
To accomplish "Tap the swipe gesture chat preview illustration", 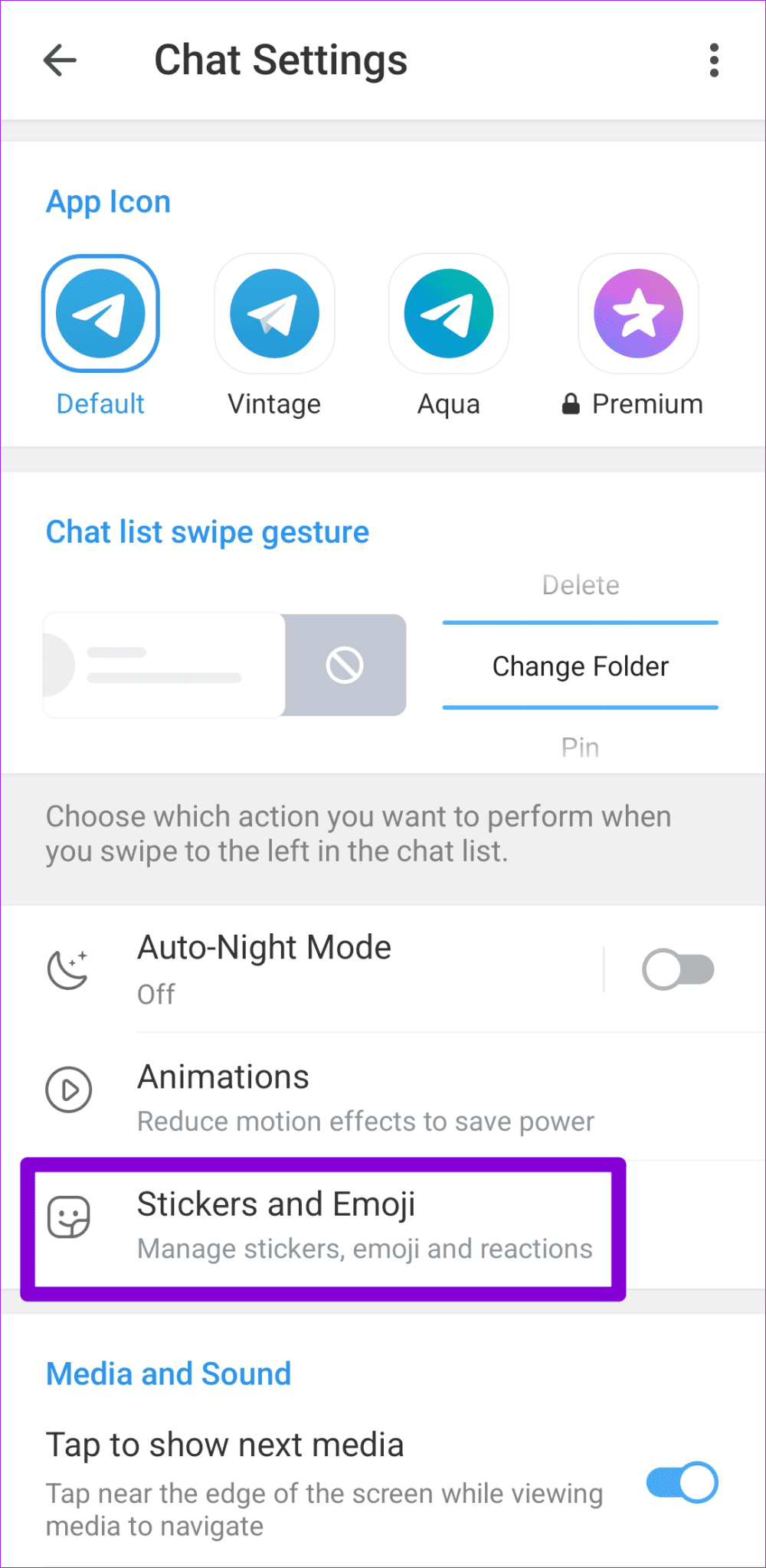I will (224, 665).
